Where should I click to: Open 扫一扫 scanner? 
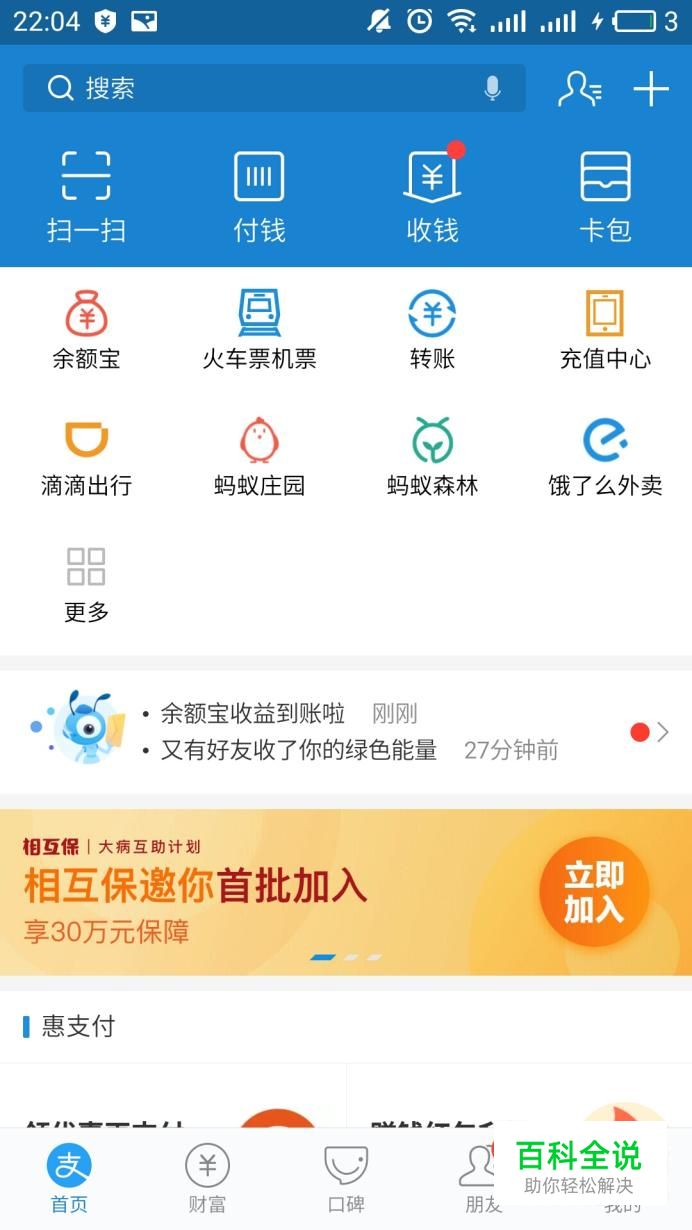86,196
